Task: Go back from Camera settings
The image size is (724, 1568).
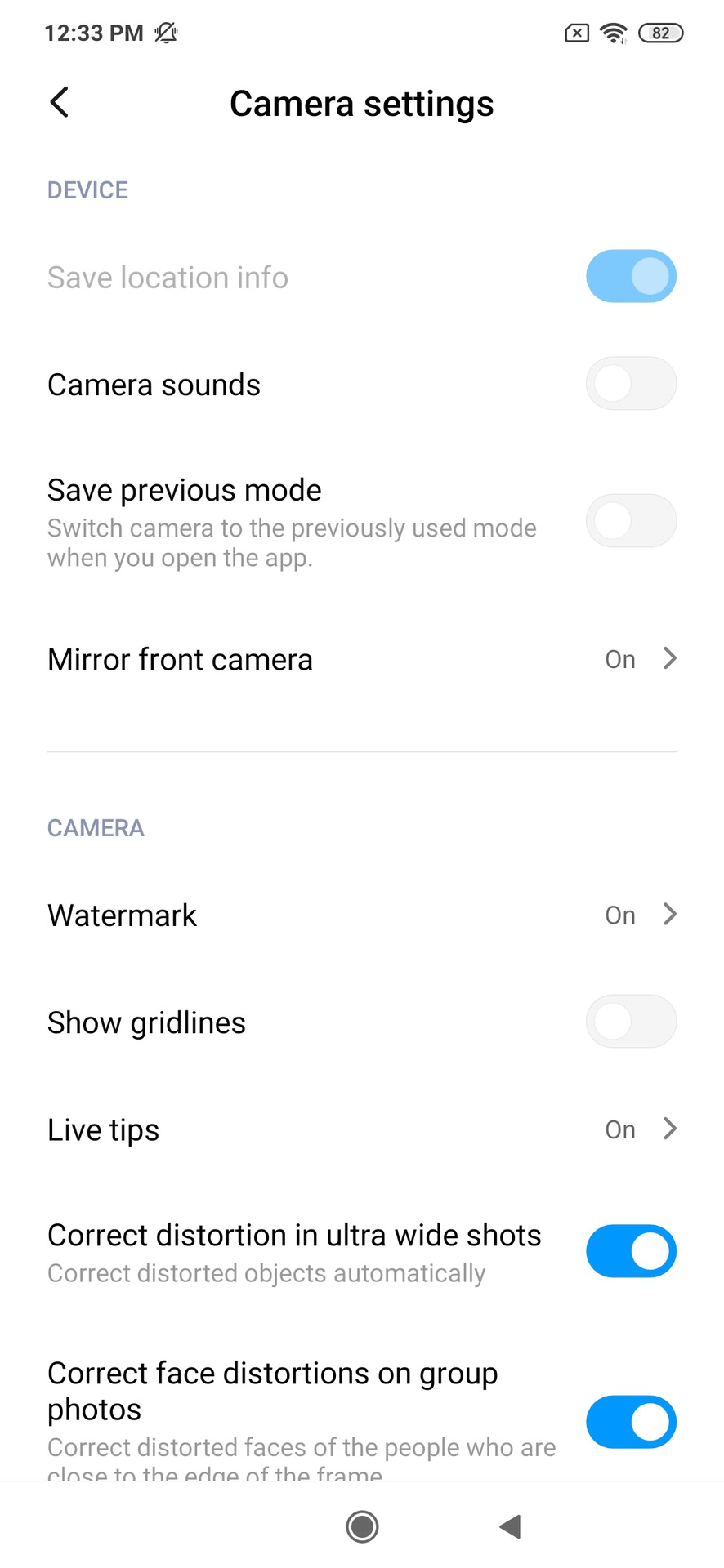Action: [x=60, y=103]
